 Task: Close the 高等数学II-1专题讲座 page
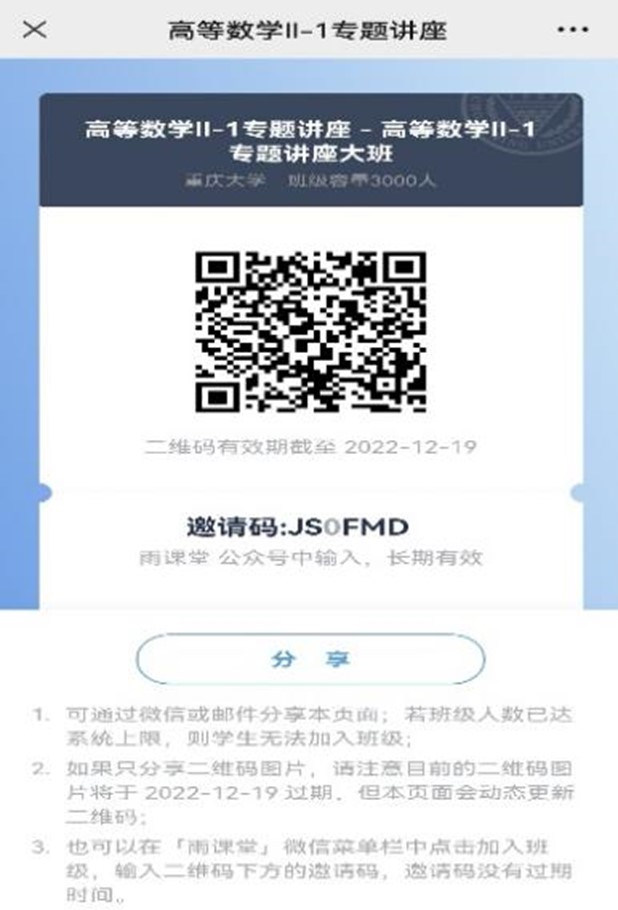click(34, 29)
